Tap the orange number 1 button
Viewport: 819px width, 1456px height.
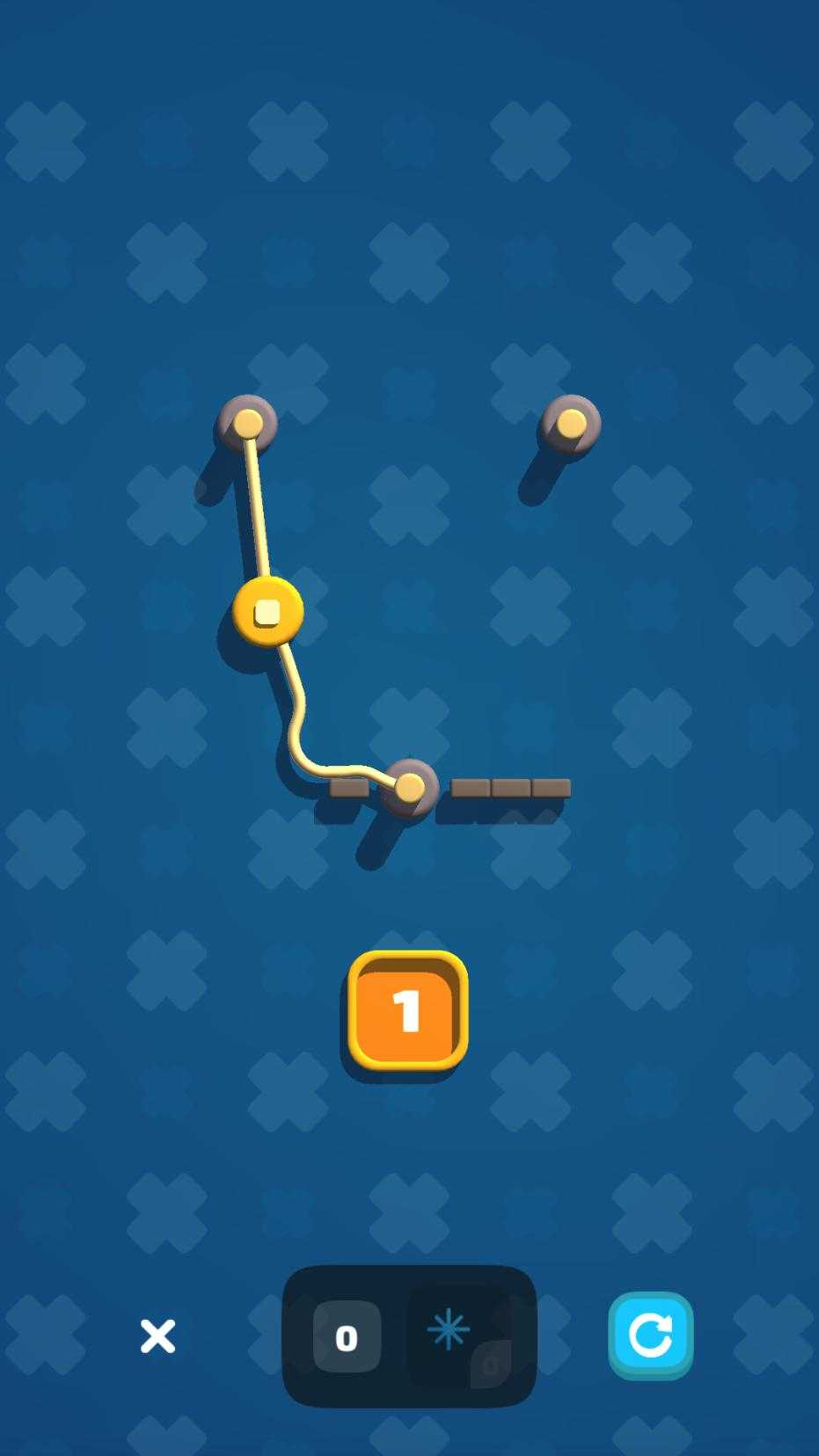click(407, 1011)
